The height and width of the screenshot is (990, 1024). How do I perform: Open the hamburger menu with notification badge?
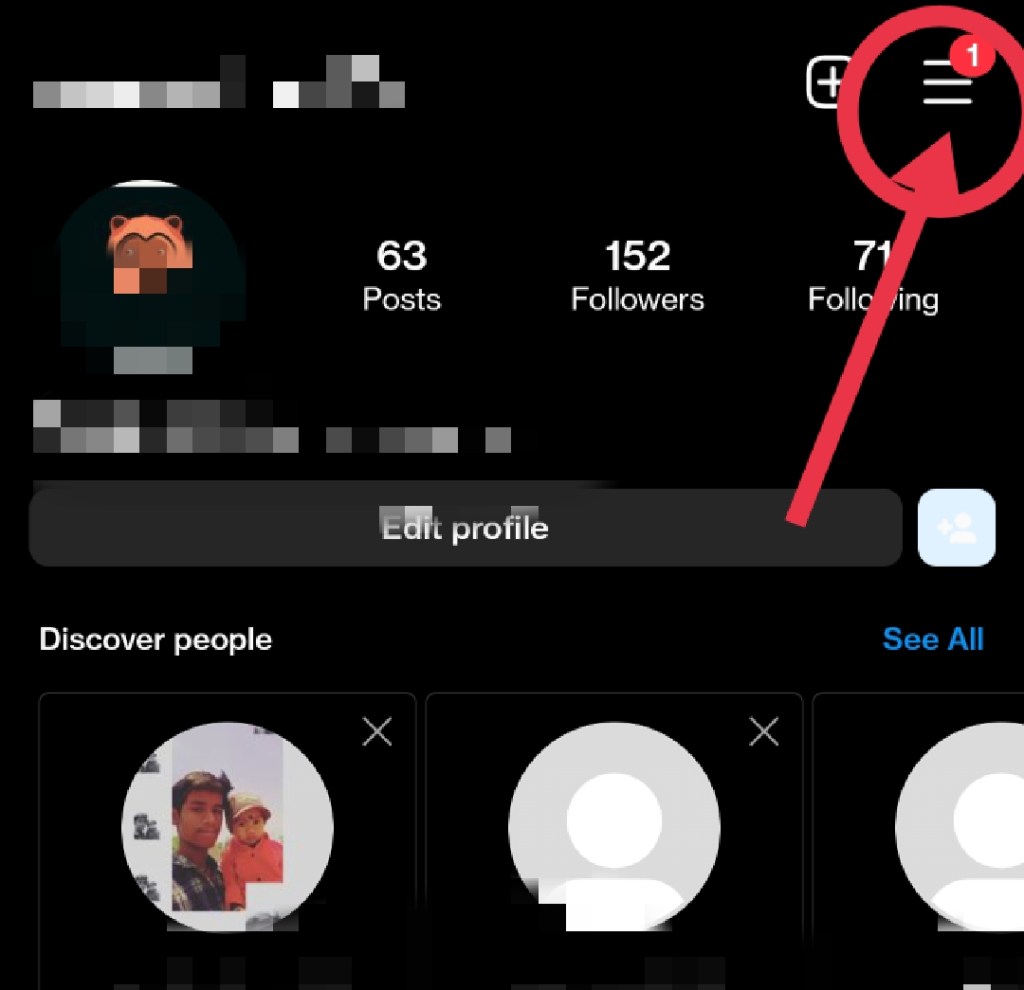[x=947, y=82]
